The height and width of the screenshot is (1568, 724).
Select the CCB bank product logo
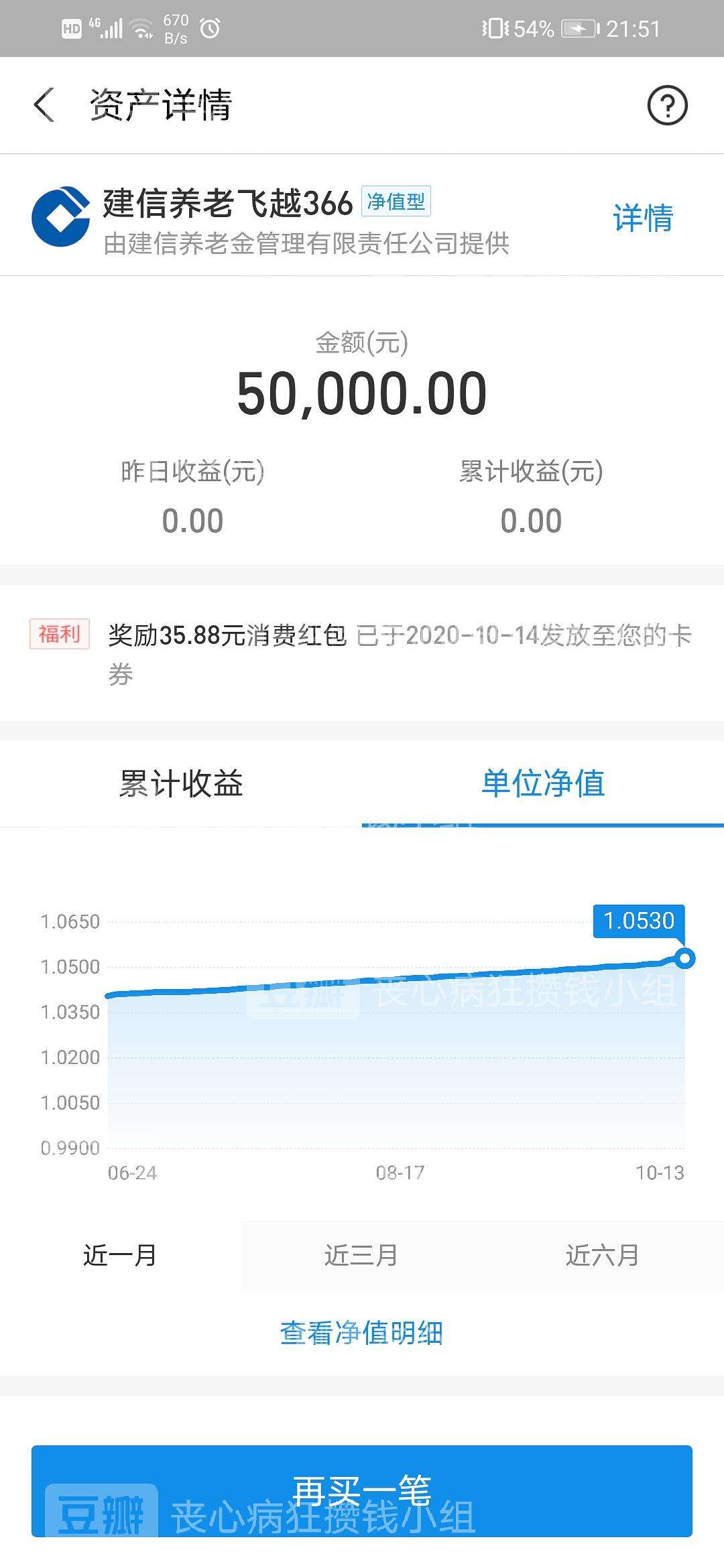60,218
